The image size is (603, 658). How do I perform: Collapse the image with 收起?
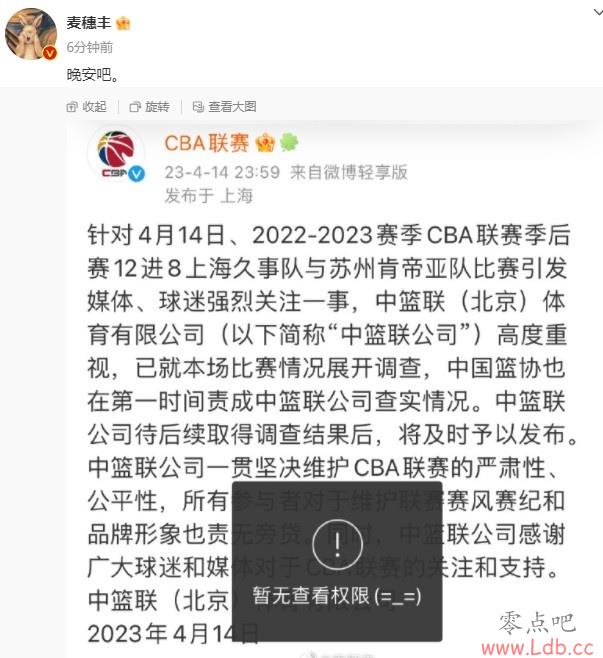point(87,106)
